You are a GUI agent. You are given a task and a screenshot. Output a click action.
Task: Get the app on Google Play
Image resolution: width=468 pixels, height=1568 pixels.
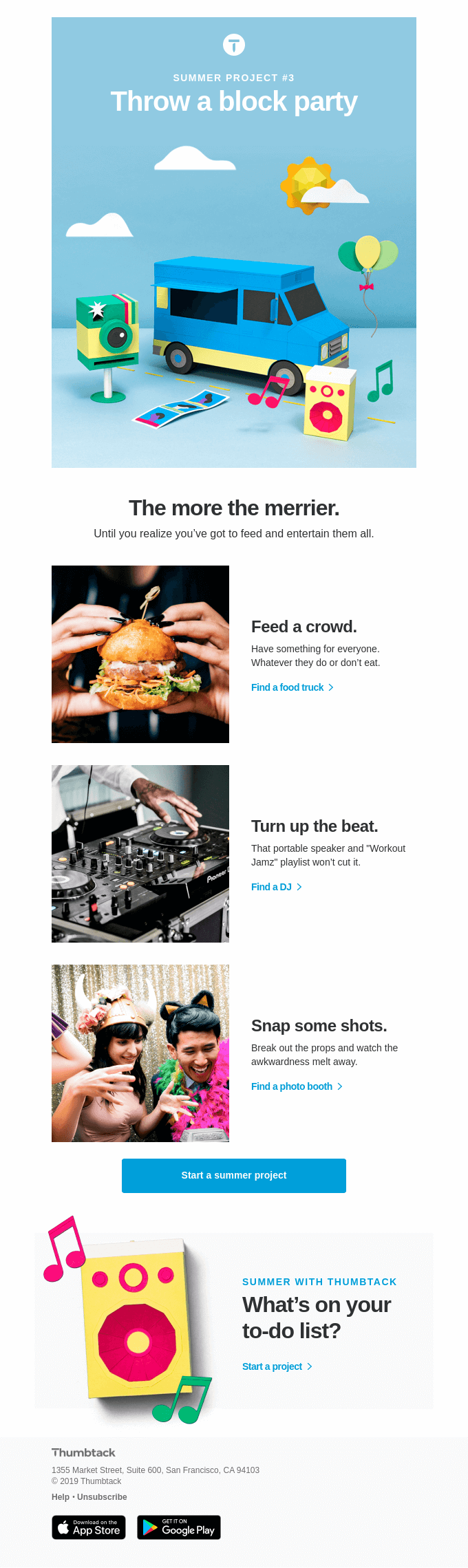pos(179,1527)
